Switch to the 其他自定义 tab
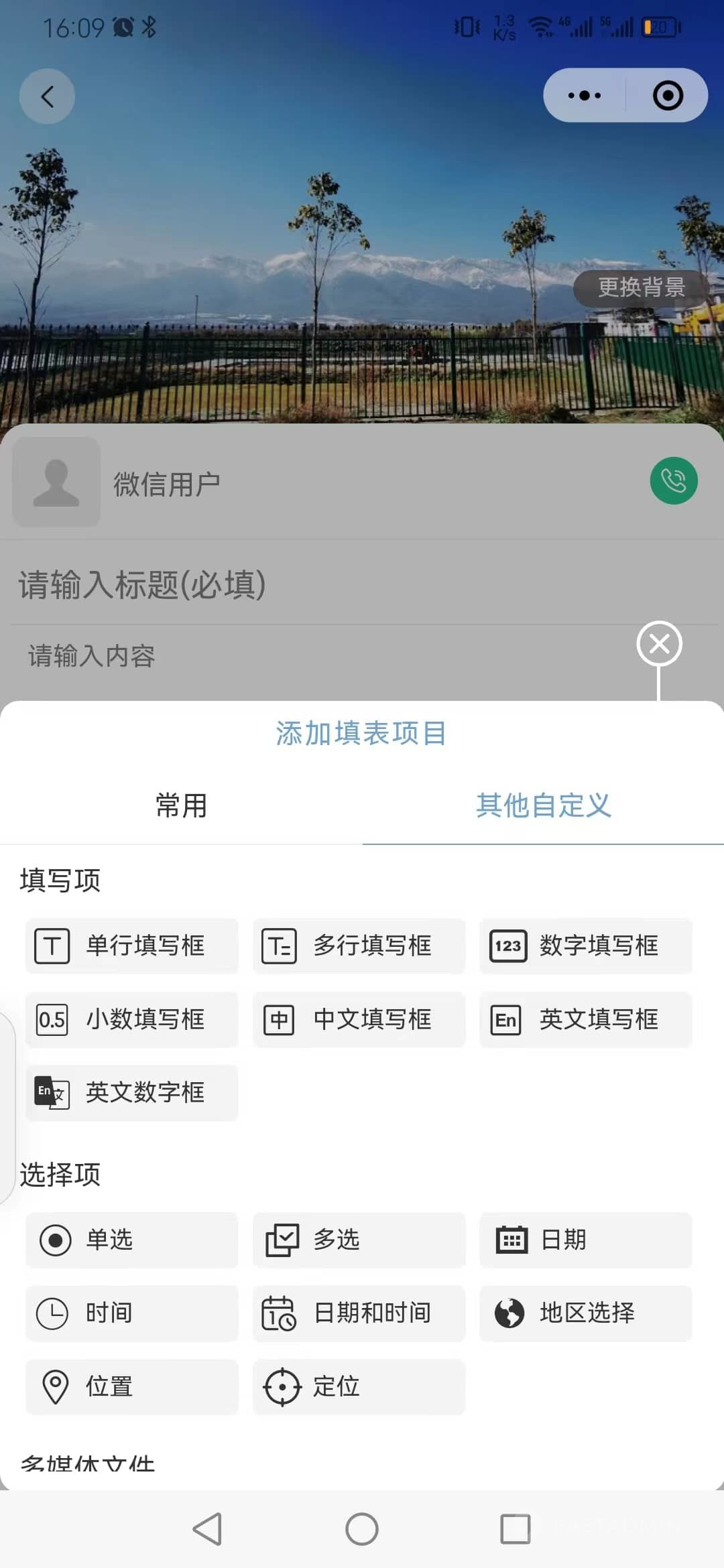724x1568 pixels. (x=543, y=805)
